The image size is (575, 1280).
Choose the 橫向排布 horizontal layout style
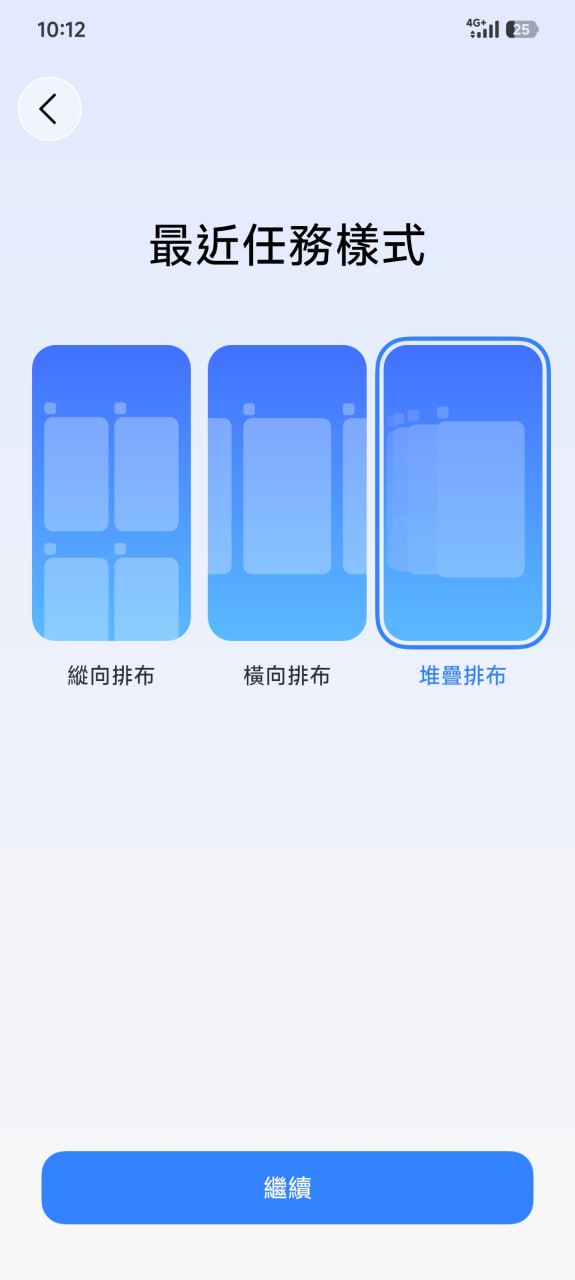(287, 493)
